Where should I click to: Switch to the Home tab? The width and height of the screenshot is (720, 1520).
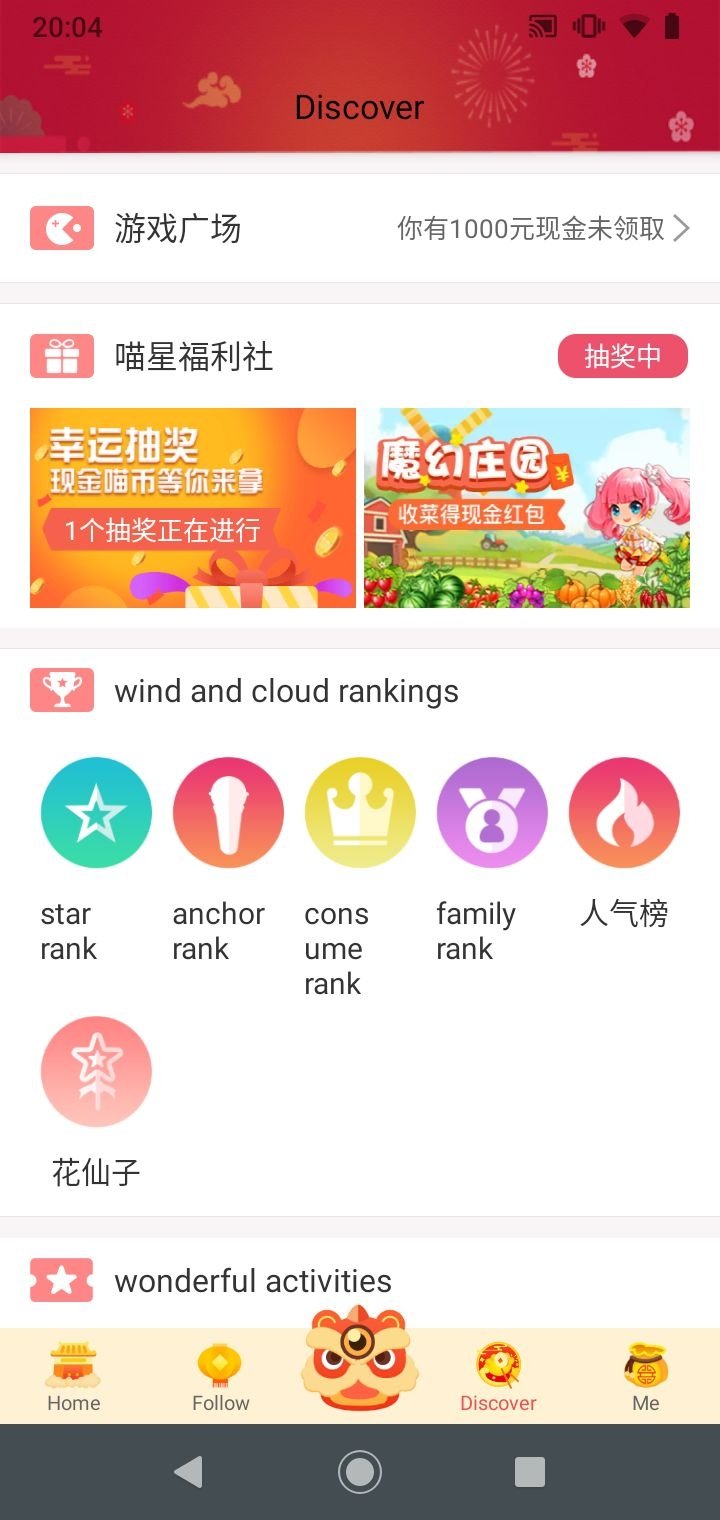tap(74, 1378)
